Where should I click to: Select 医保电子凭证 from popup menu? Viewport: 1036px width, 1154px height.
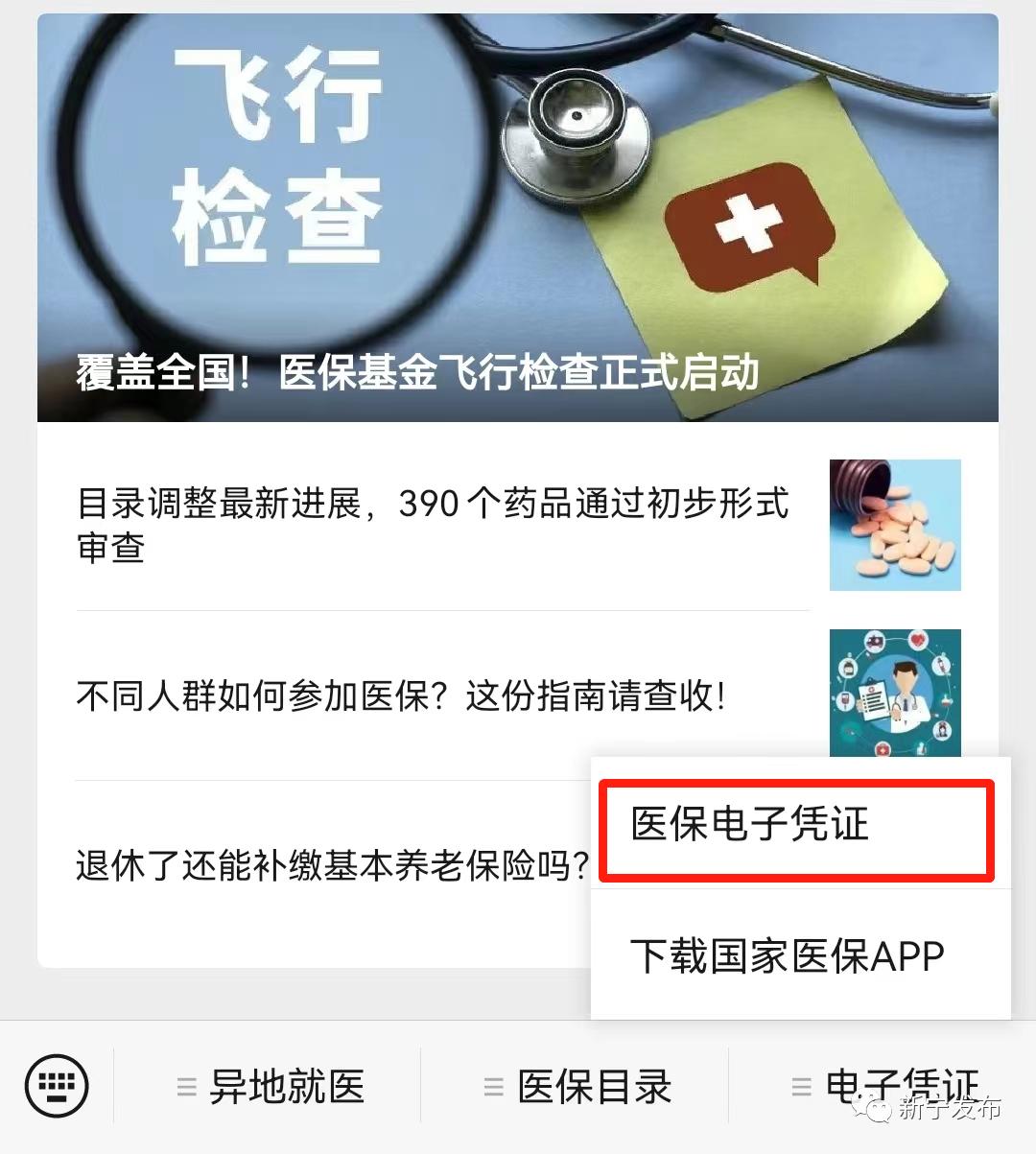[796, 825]
